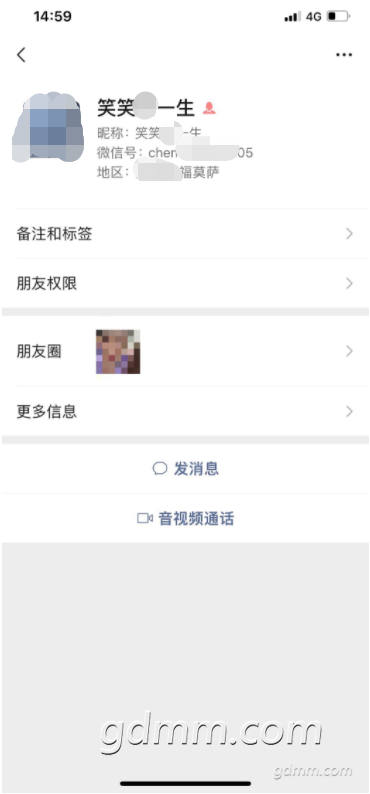The height and width of the screenshot is (794, 370).
Task: View this contact's 朋友圈
Action: [185, 351]
